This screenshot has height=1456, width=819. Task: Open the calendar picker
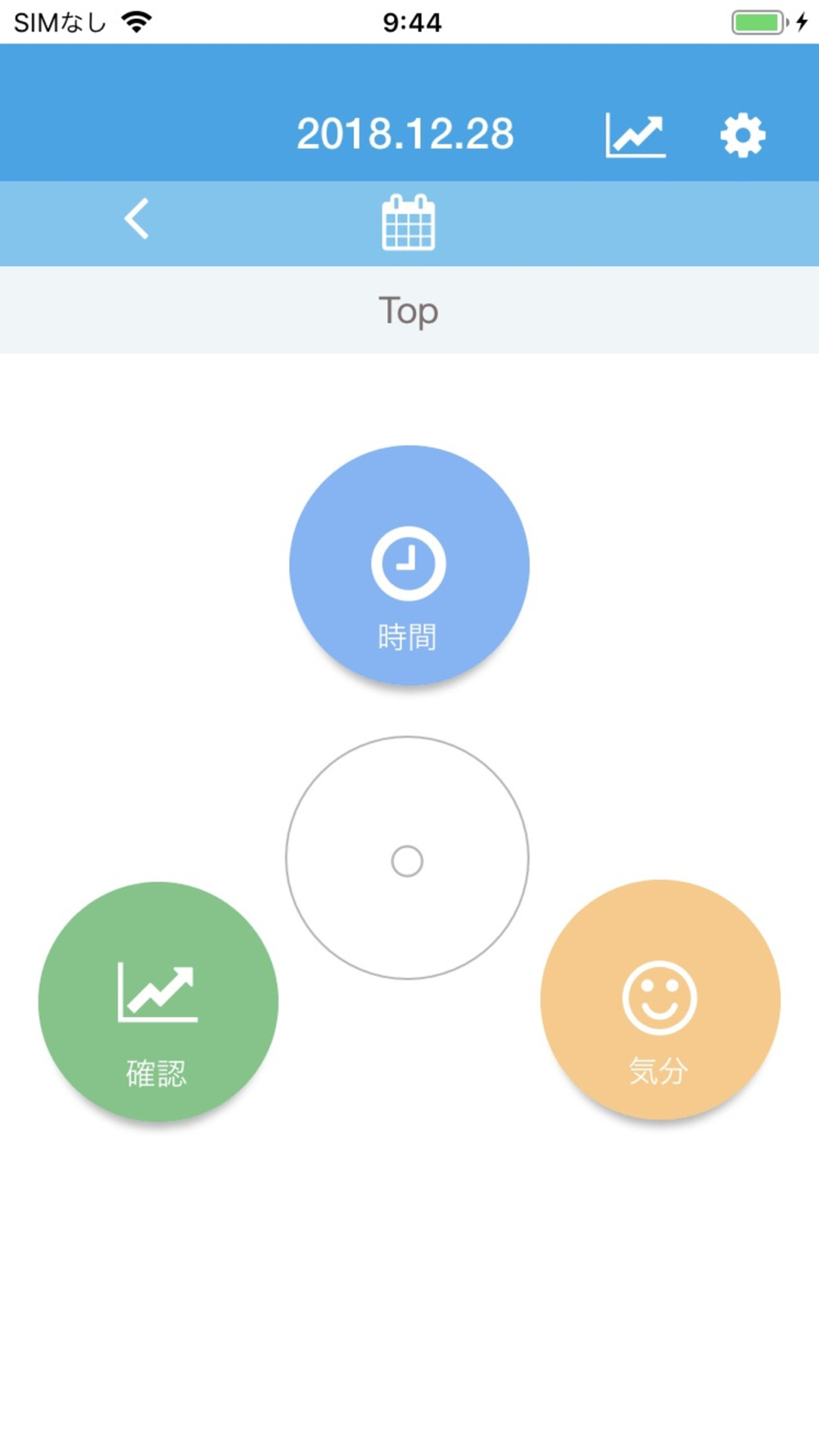[409, 222]
